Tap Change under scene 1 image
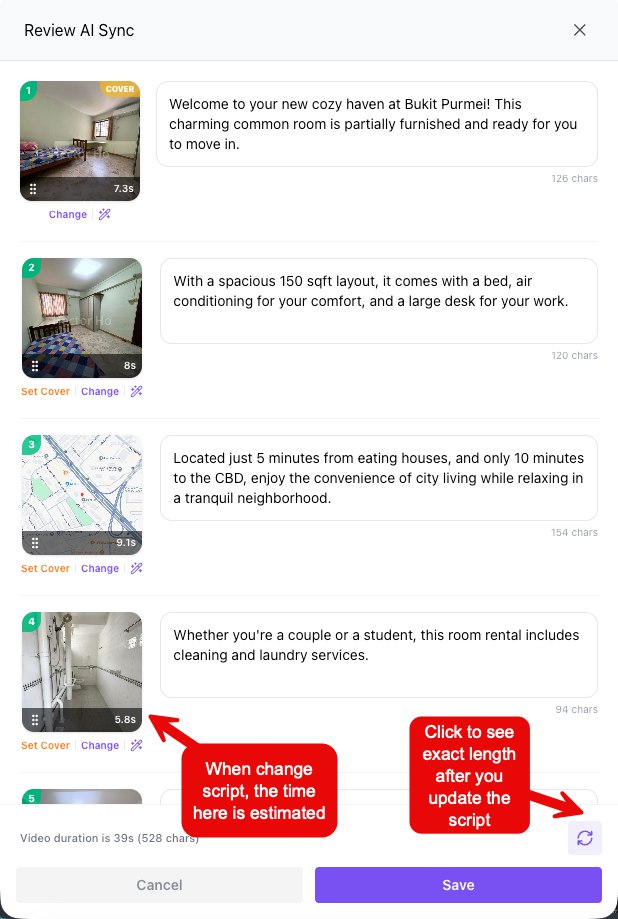 tap(68, 214)
